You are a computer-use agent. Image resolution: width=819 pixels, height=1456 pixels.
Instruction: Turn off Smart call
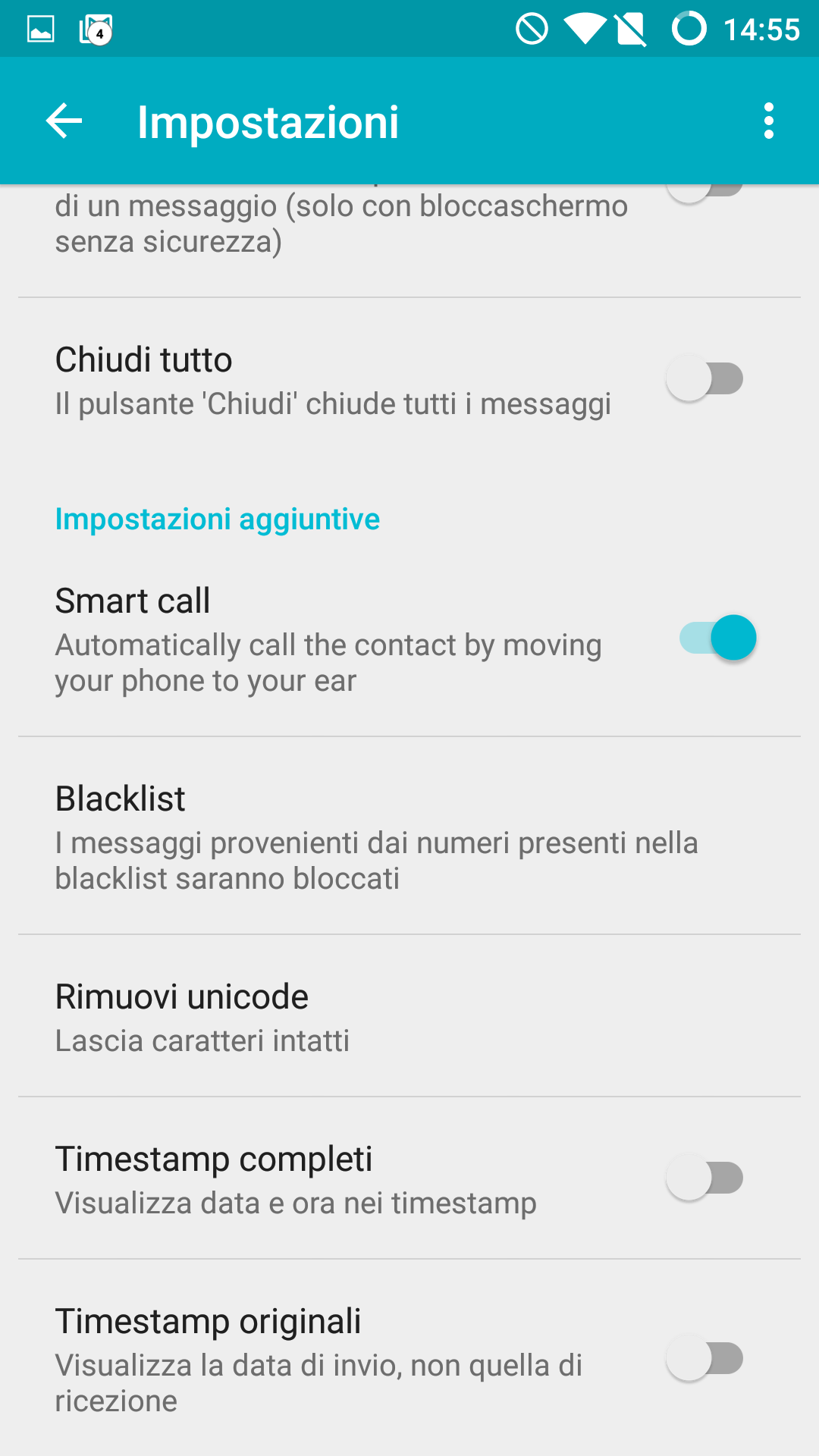pos(718,638)
